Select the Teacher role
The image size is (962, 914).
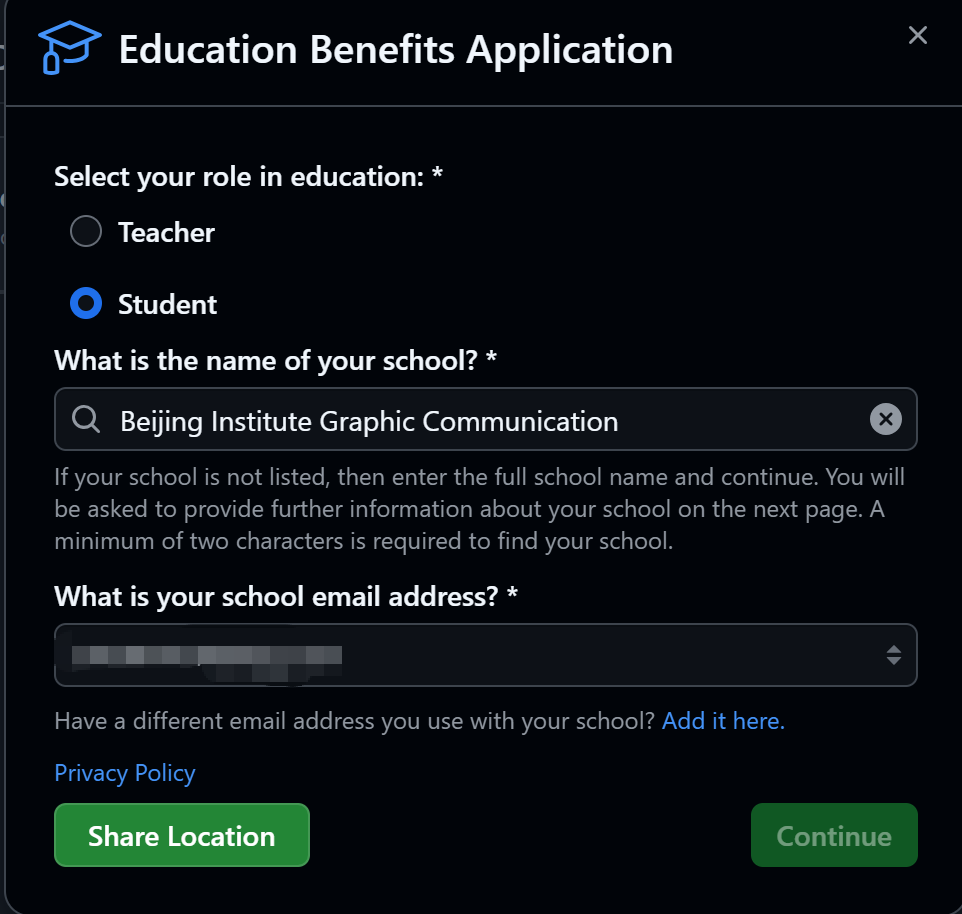click(x=86, y=232)
